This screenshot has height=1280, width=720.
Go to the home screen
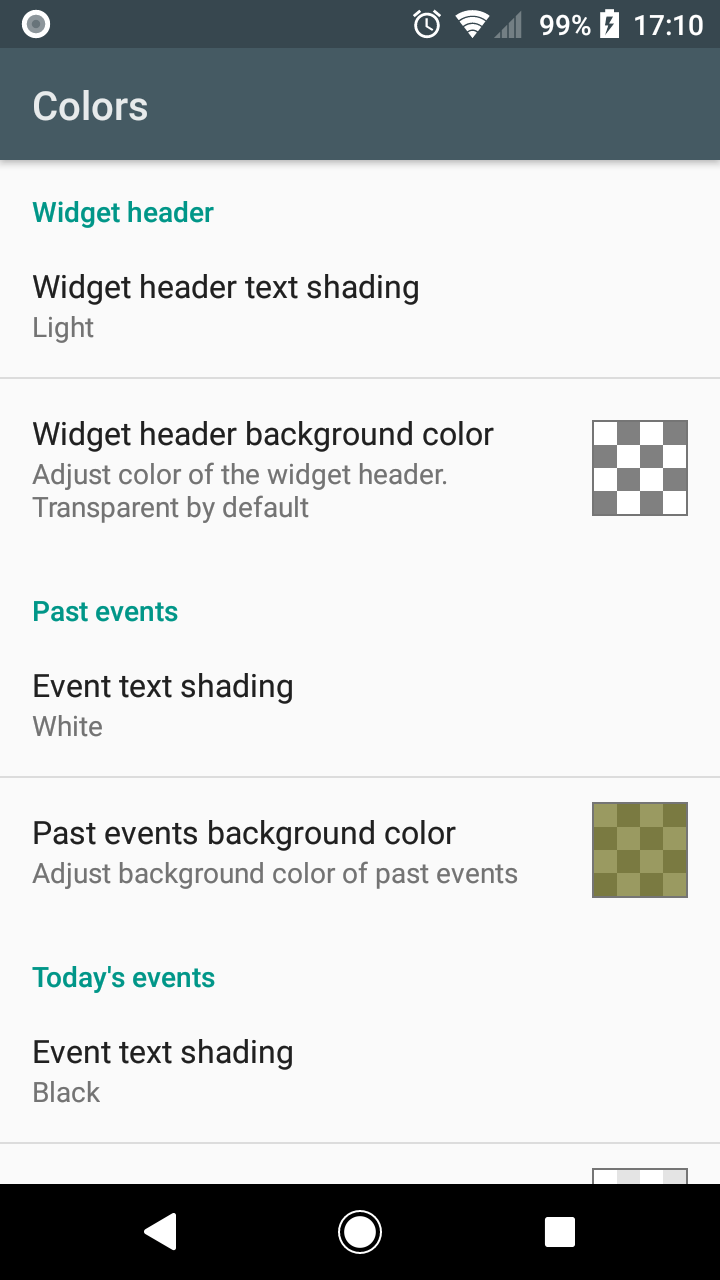pos(360,1232)
